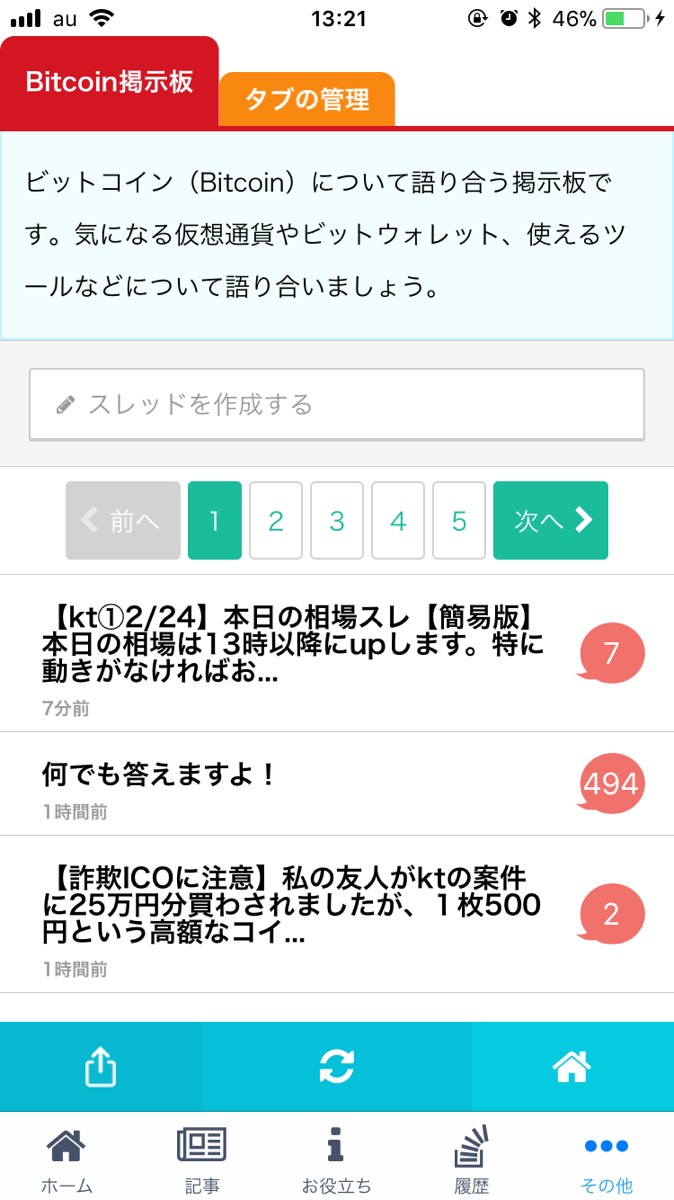Tap the house icon in the teal toolbar
The width and height of the screenshot is (674, 1200).
(x=572, y=1067)
